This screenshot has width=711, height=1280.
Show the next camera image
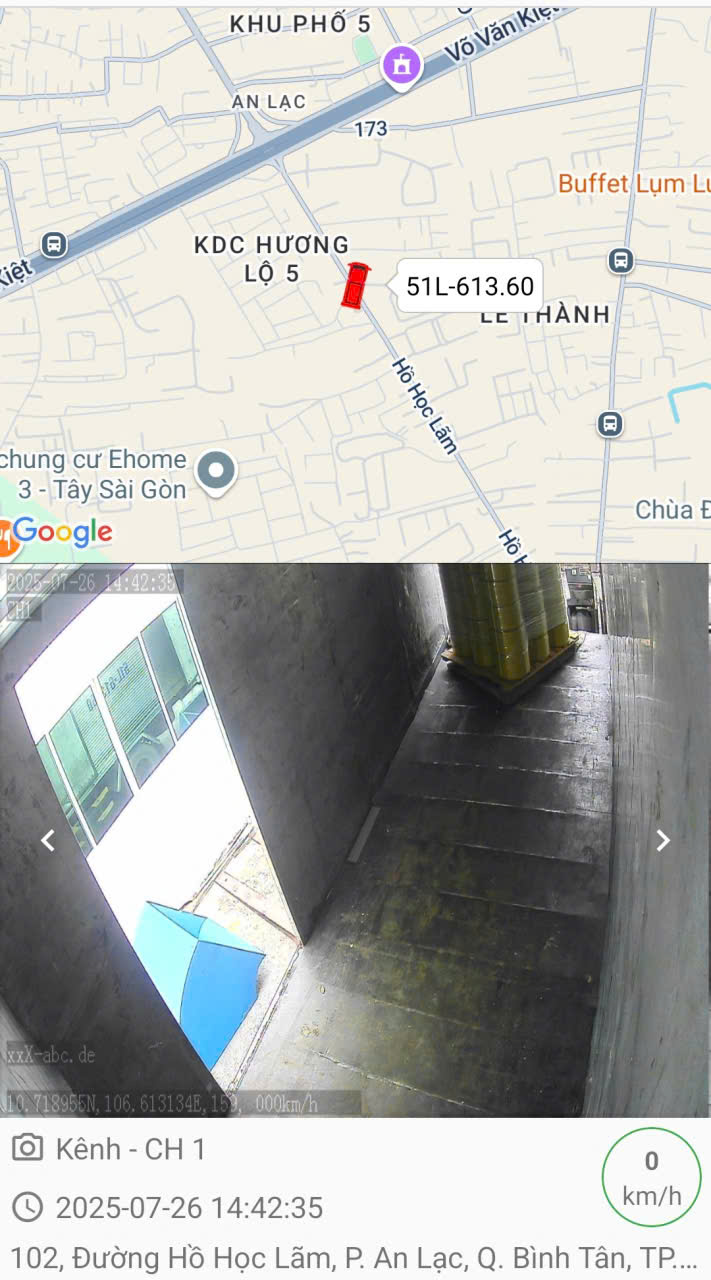tap(663, 841)
